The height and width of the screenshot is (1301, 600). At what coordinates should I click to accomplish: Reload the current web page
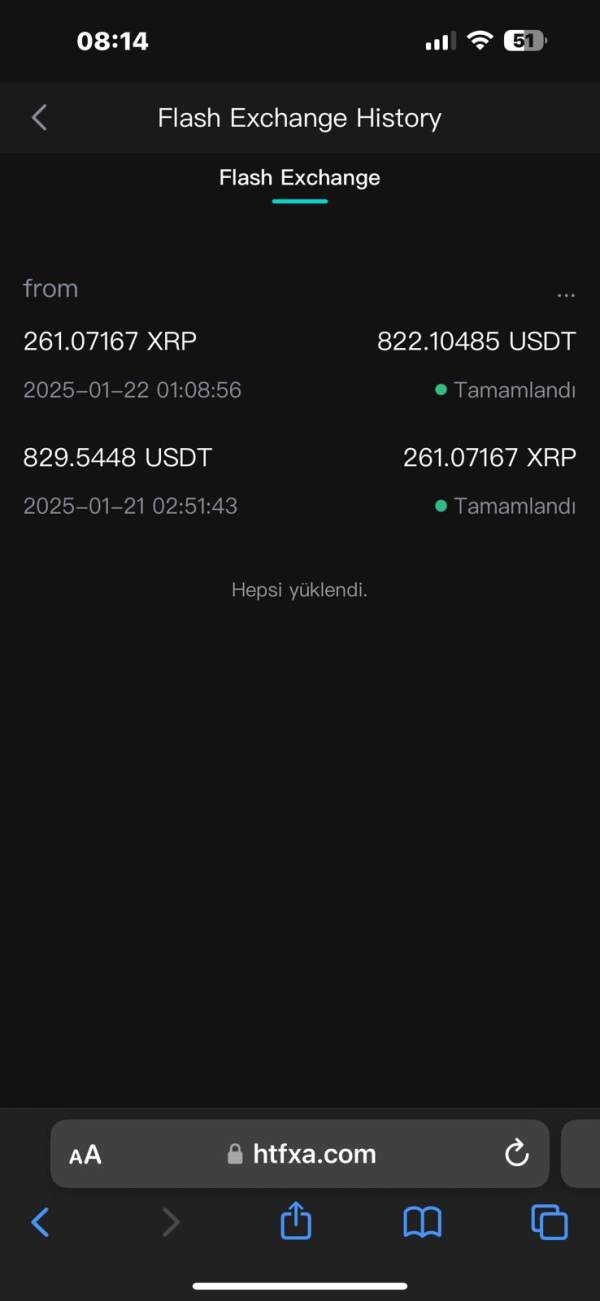(x=516, y=1154)
